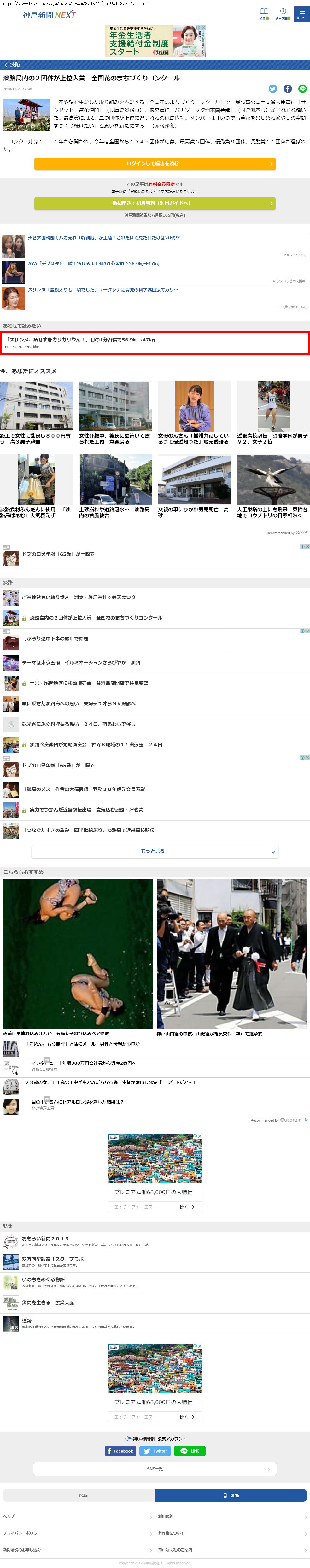Open the book icon in the header
The width and height of the screenshot is (310, 1568).
pos(264,13)
